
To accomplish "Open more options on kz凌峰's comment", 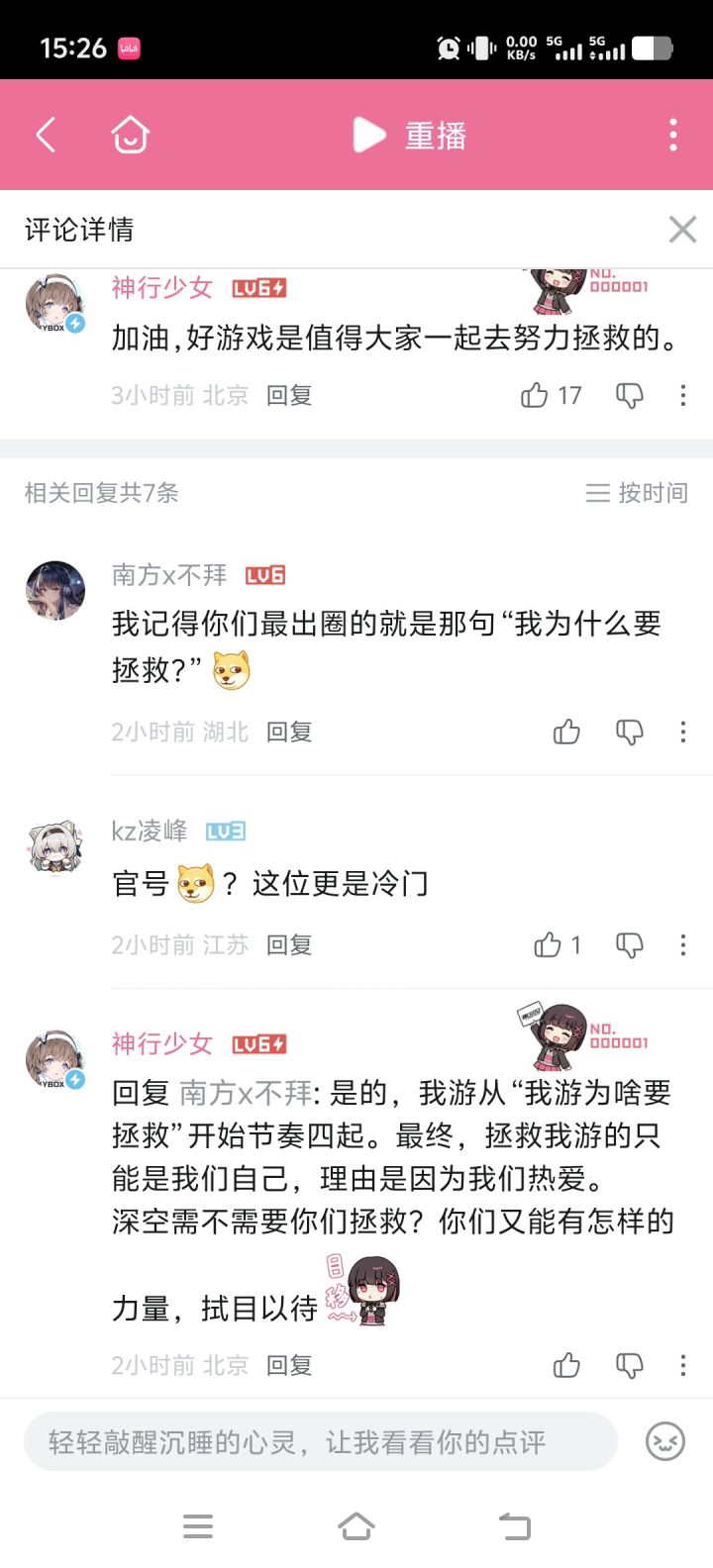I will (x=683, y=945).
